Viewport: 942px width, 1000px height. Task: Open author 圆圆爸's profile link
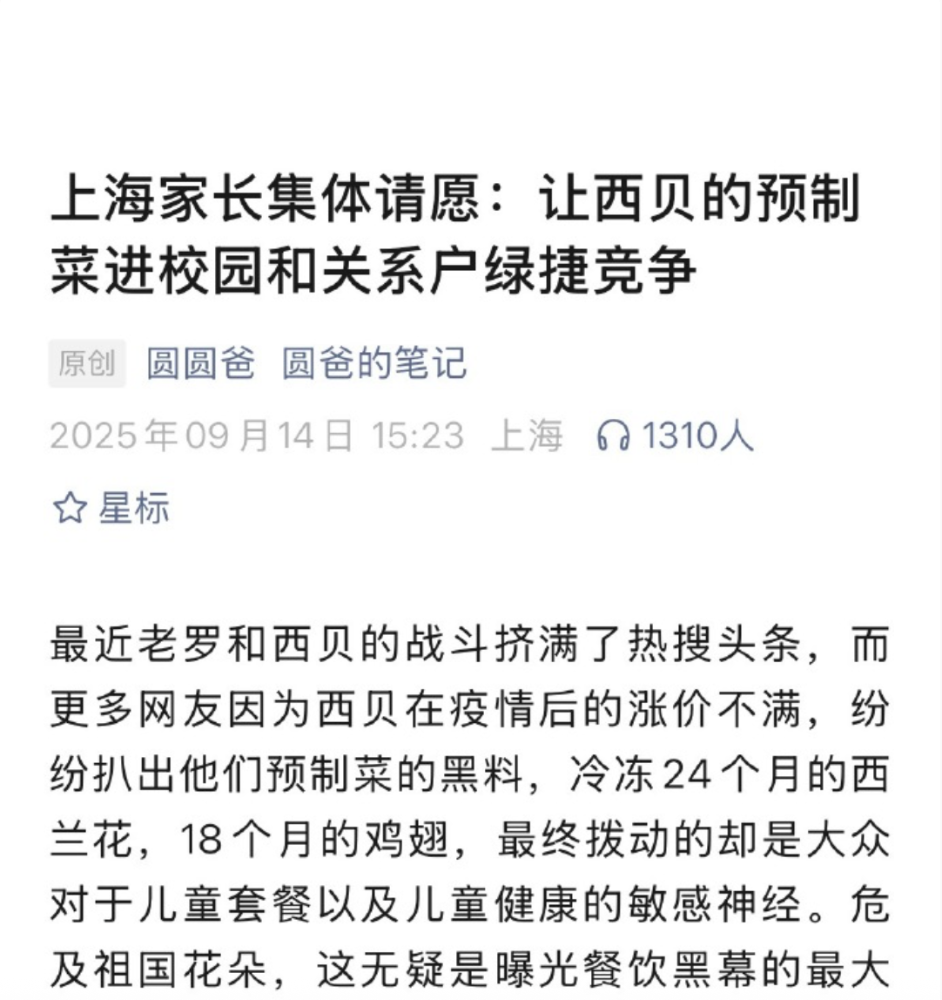pos(200,363)
